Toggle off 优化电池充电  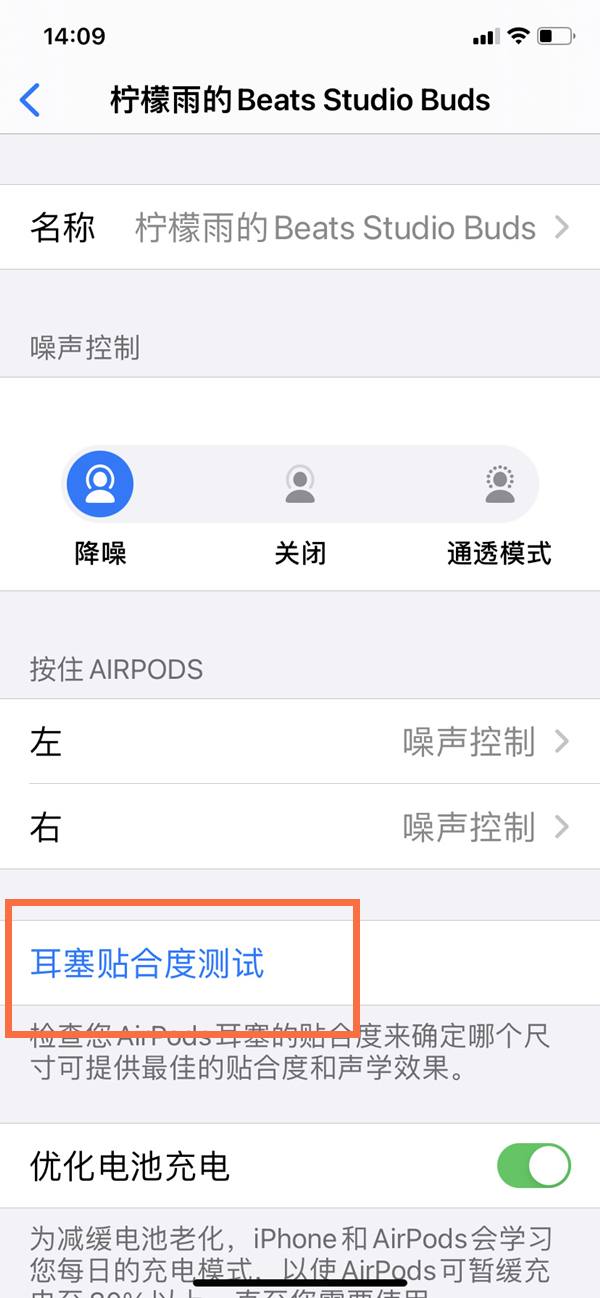pyautogui.click(x=533, y=1166)
